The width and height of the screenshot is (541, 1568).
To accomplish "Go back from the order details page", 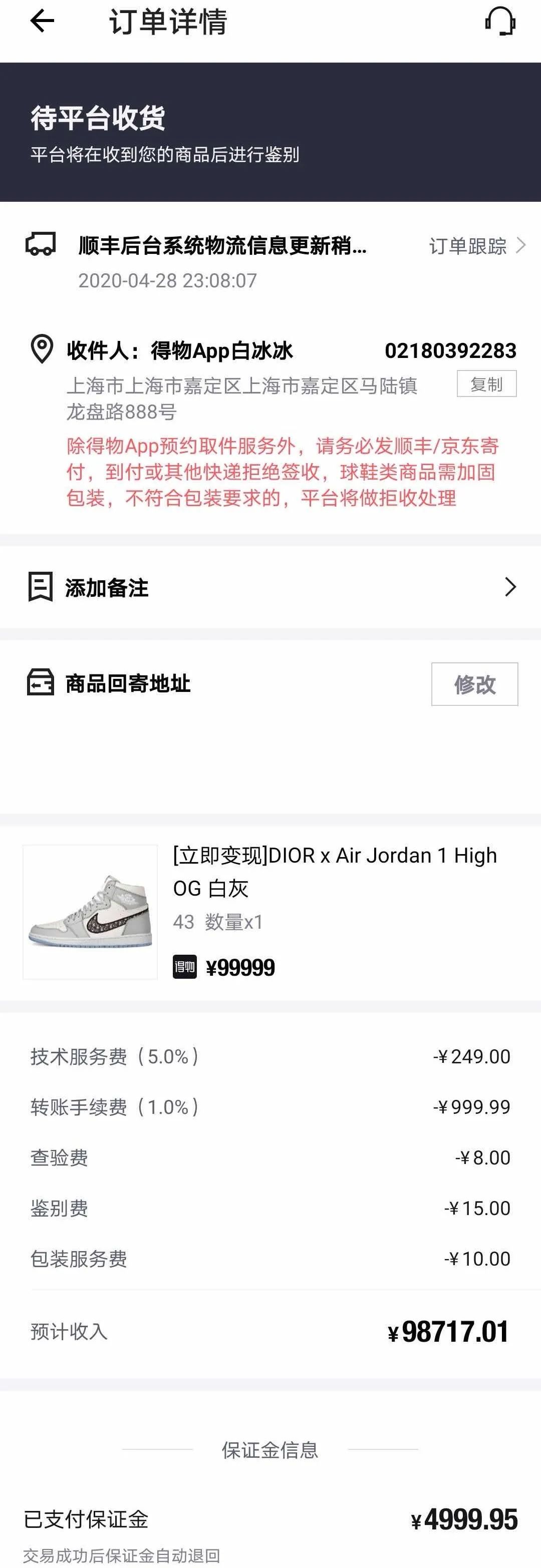I will 42,22.
